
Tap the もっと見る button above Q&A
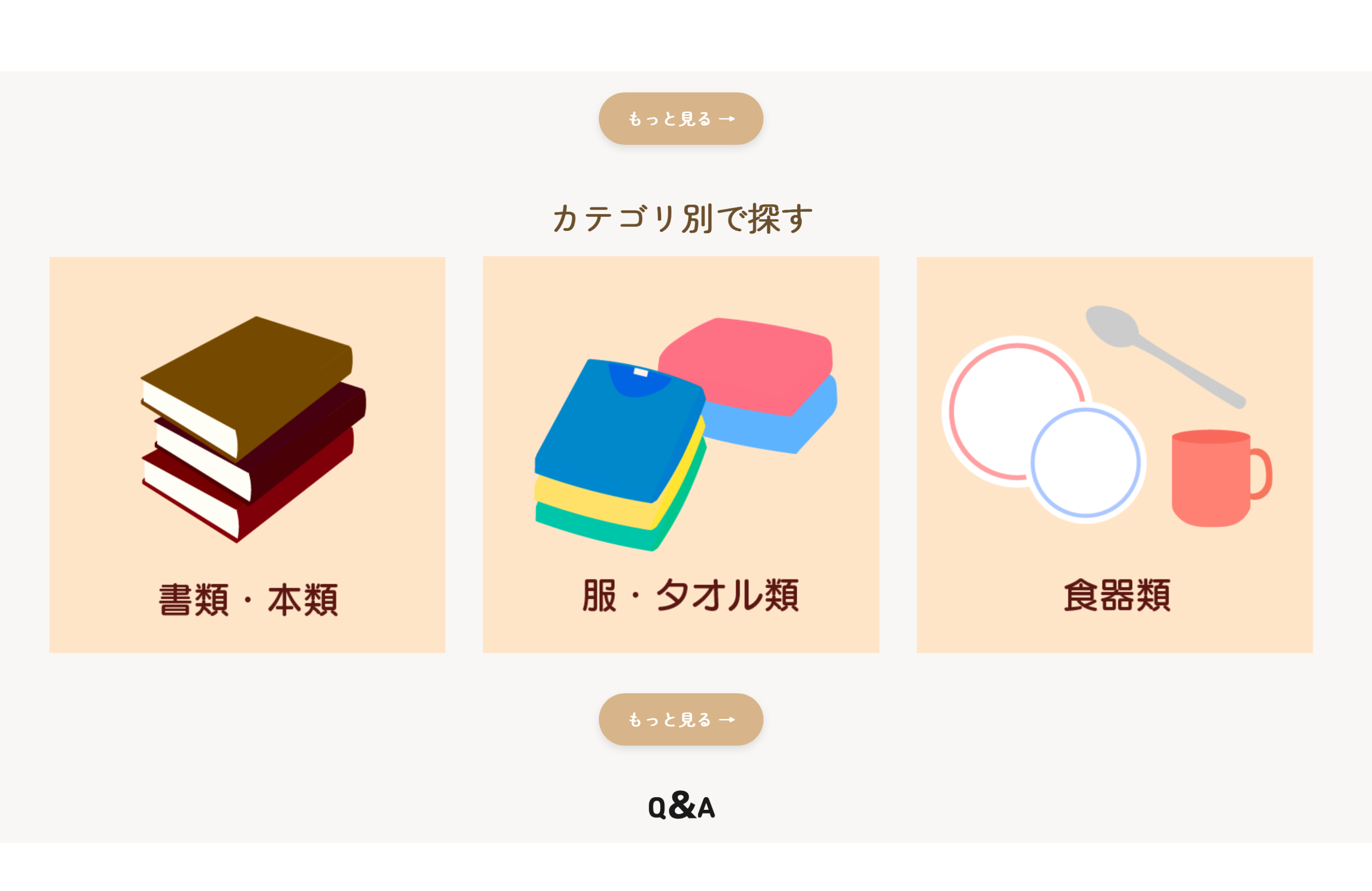(x=681, y=719)
